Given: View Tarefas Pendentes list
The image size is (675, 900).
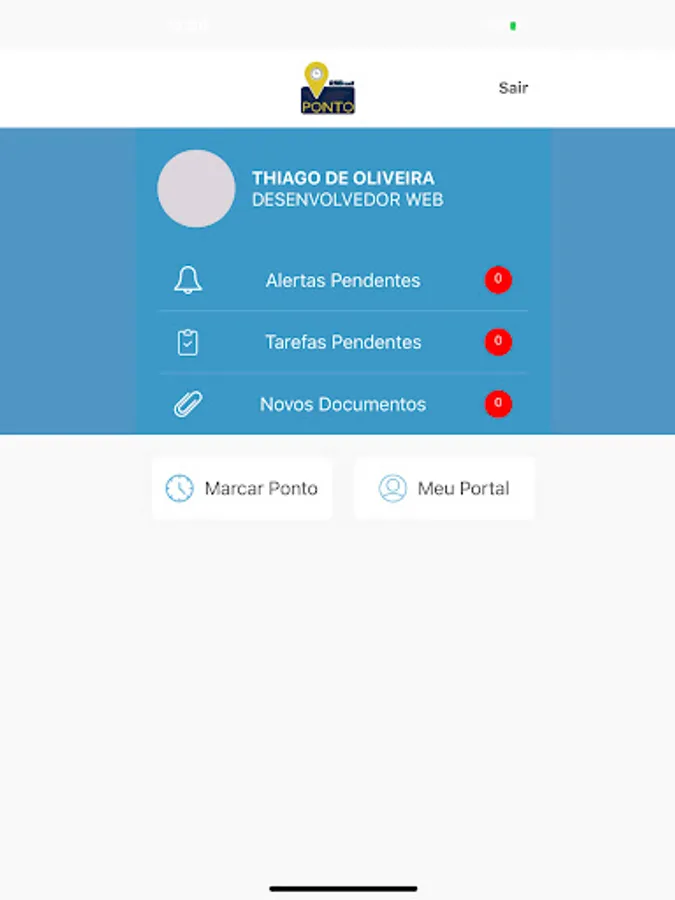Looking at the screenshot, I should pos(343,342).
